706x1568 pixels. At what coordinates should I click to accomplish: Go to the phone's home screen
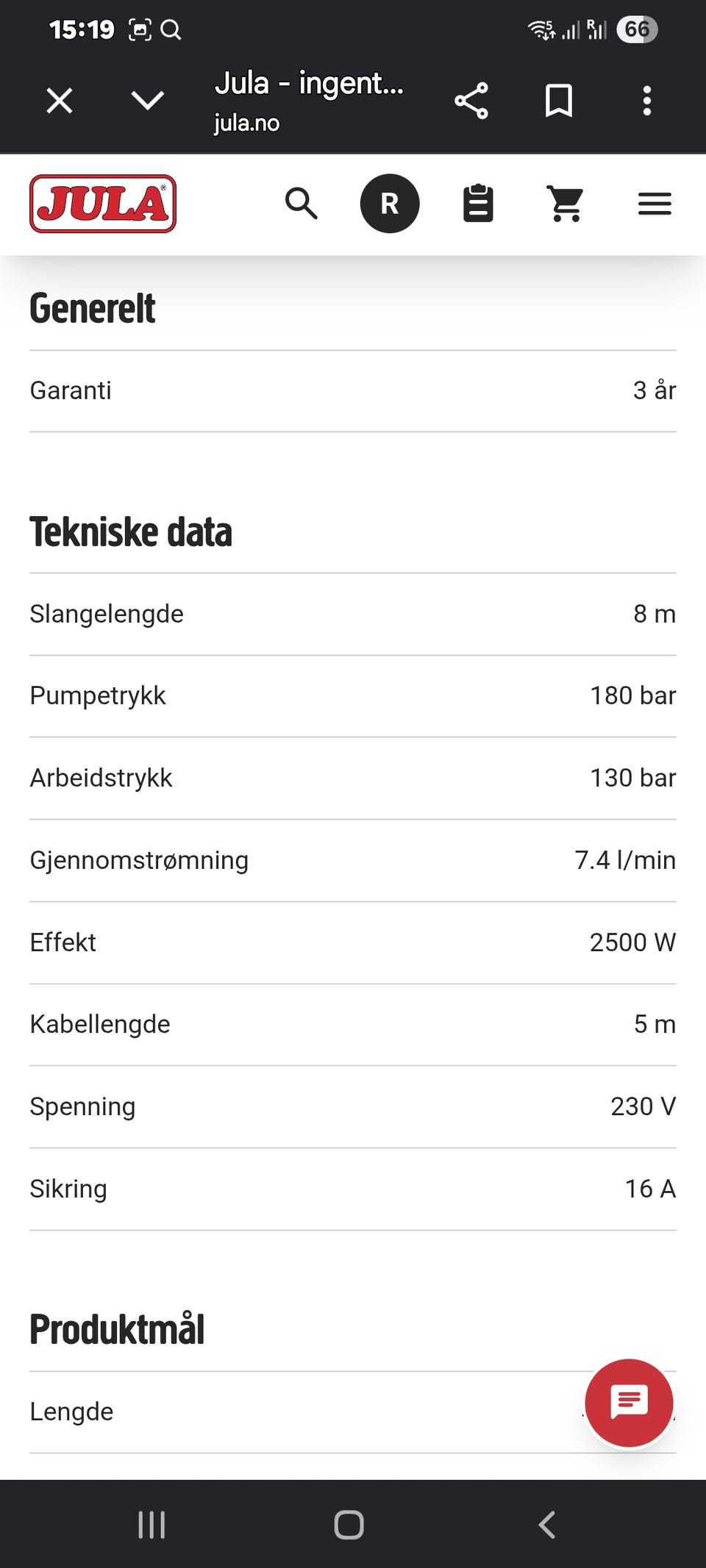349,1525
